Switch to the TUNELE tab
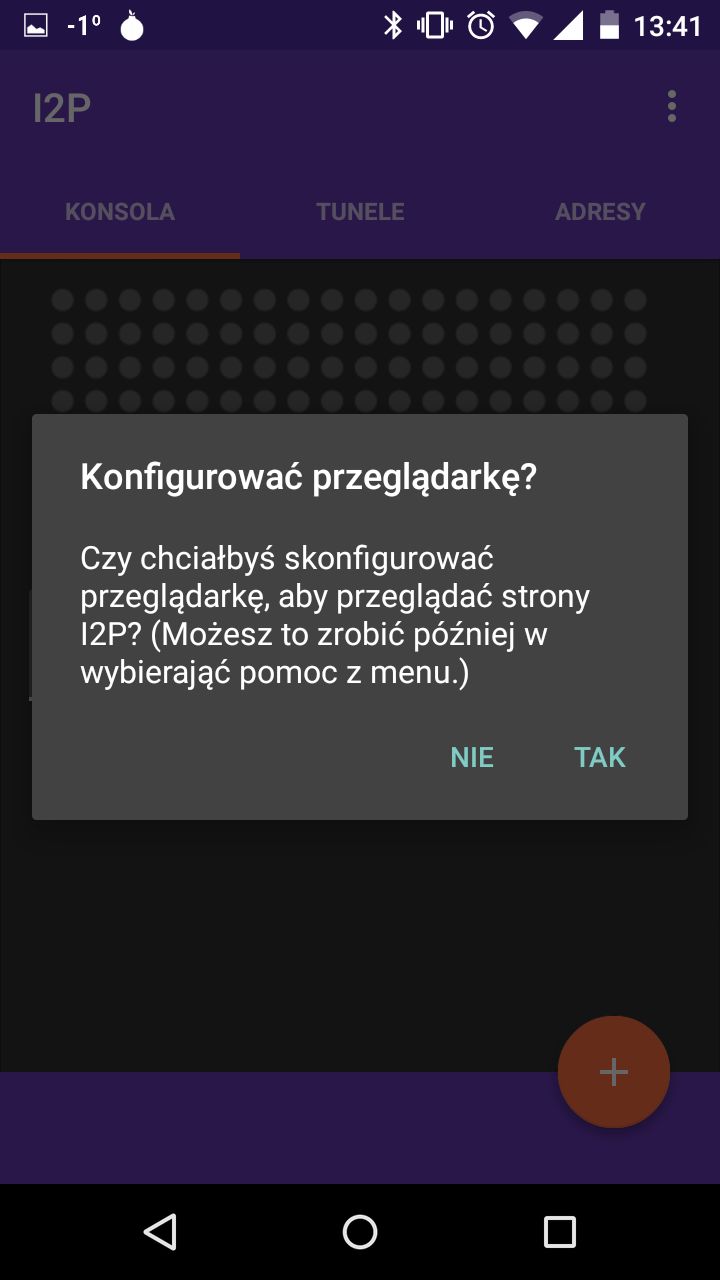 click(x=360, y=212)
